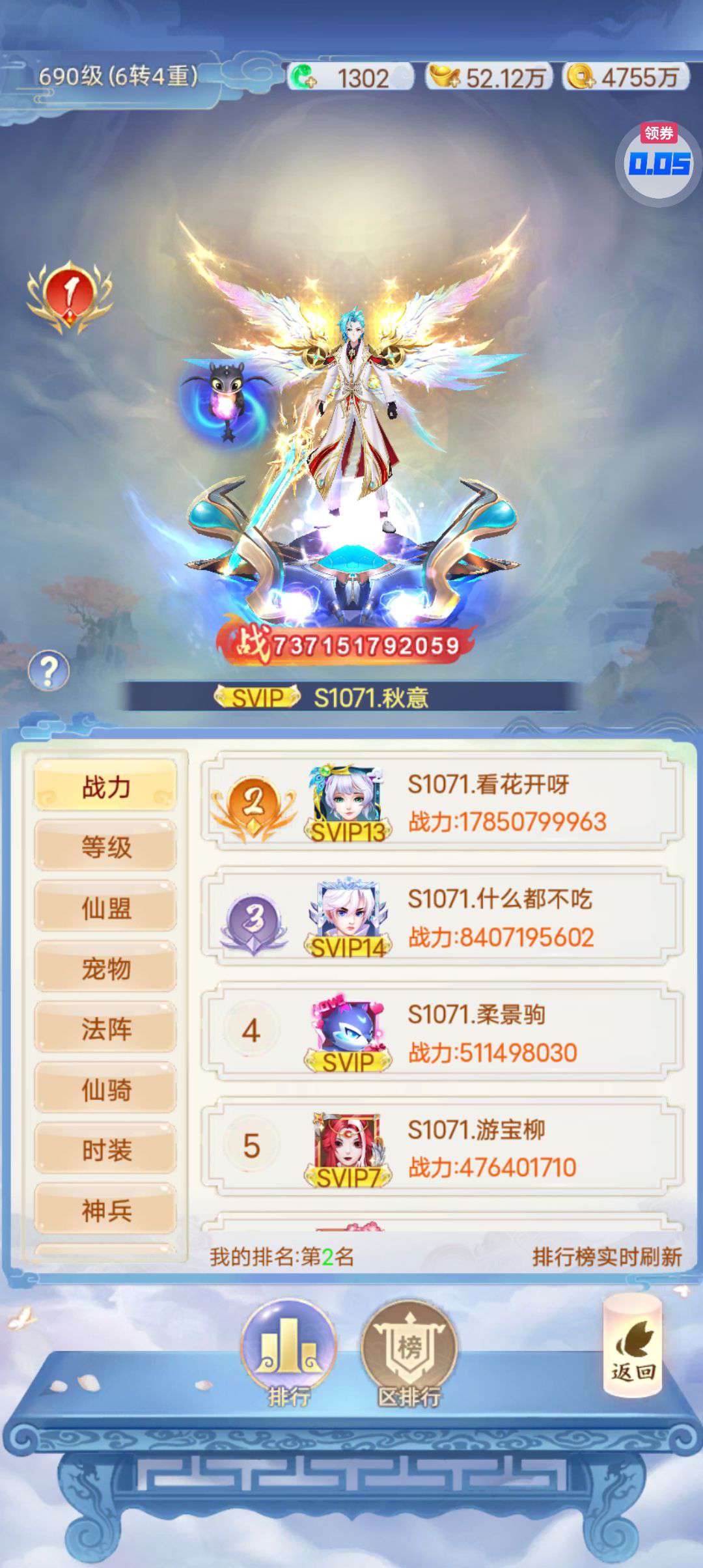Open player S1071.柔景驹 ranking entry
The image size is (703, 1568).
click(443, 1033)
